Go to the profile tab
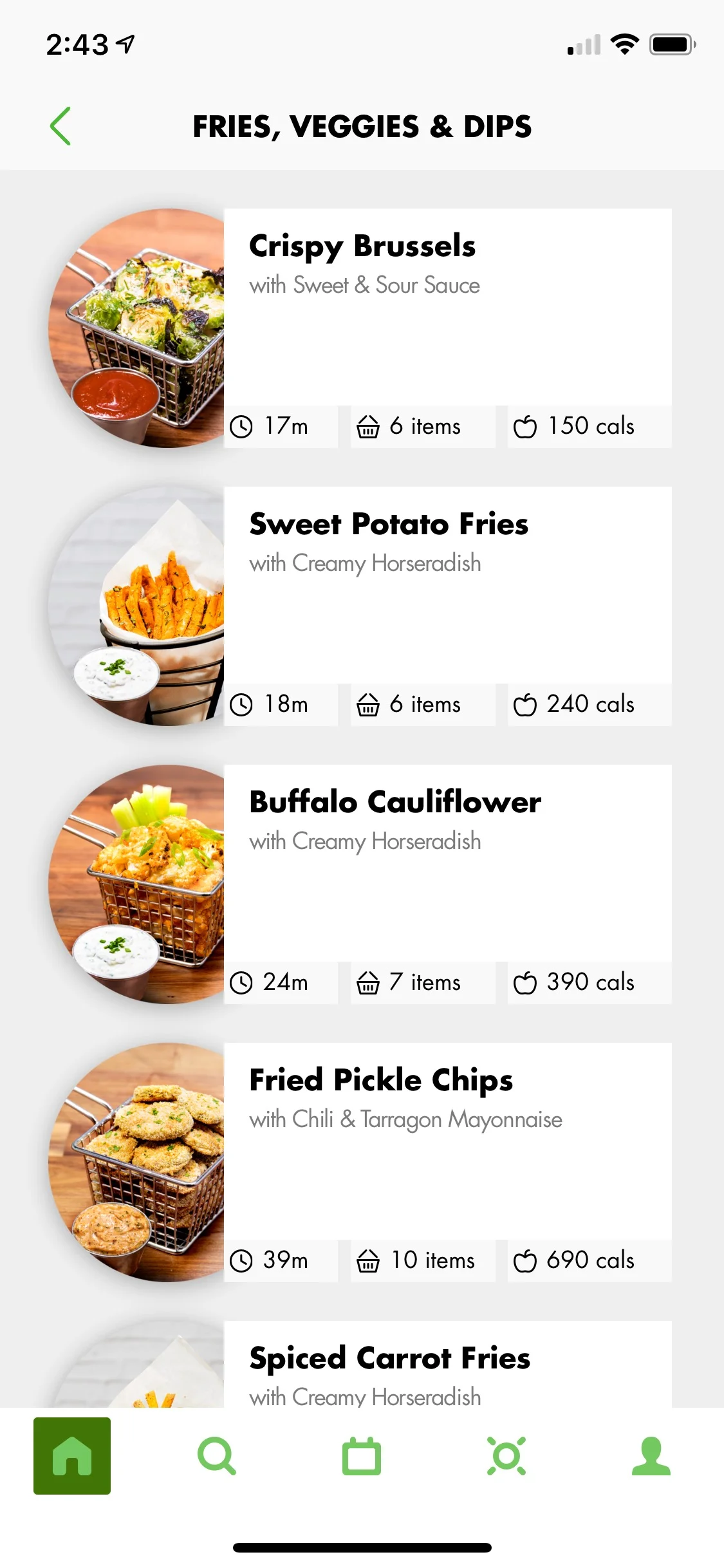This screenshot has height=1568, width=724. [651, 1456]
